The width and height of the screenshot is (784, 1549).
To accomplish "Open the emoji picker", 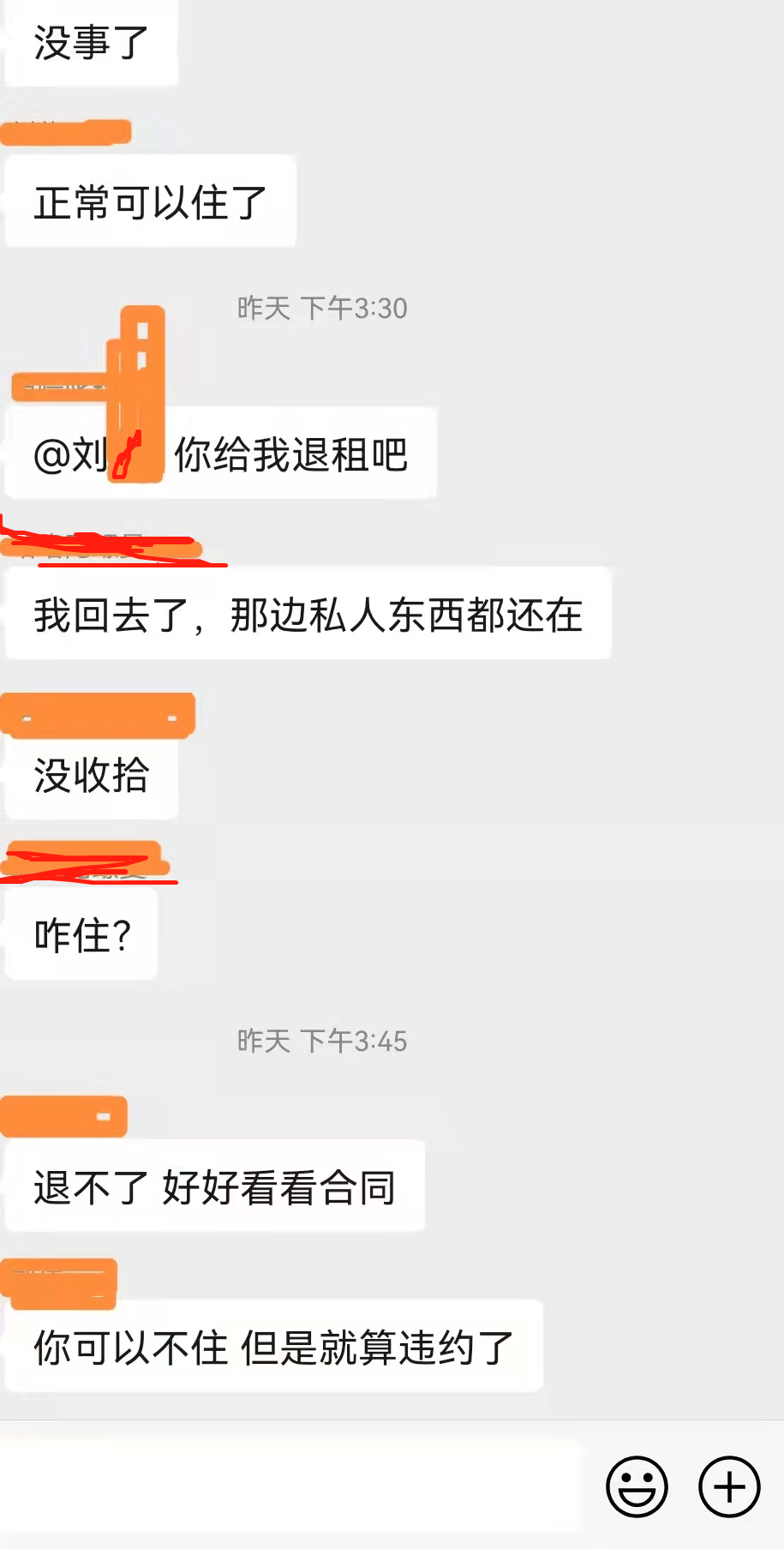I will [637, 1486].
